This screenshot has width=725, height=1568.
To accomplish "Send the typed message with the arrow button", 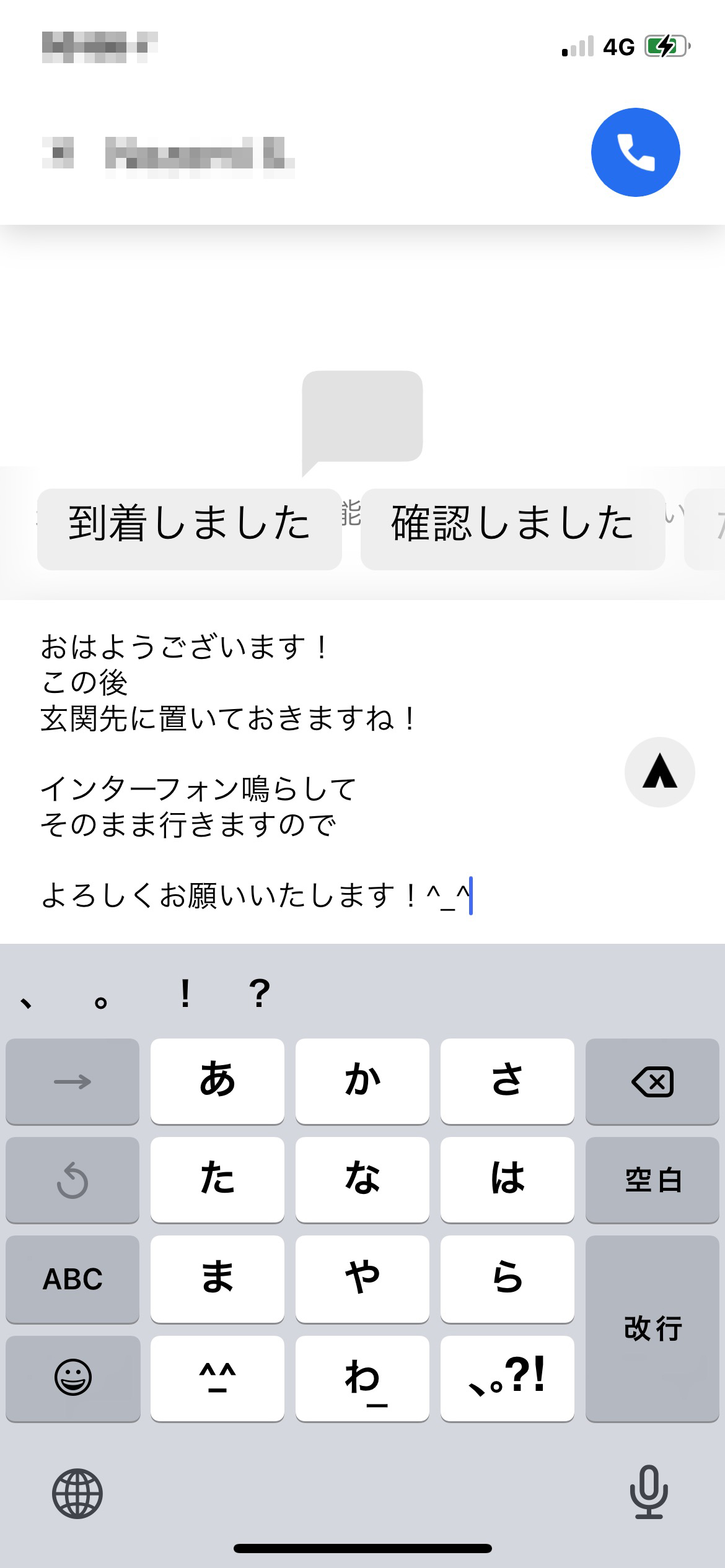I will pyautogui.click(x=659, y=772).
